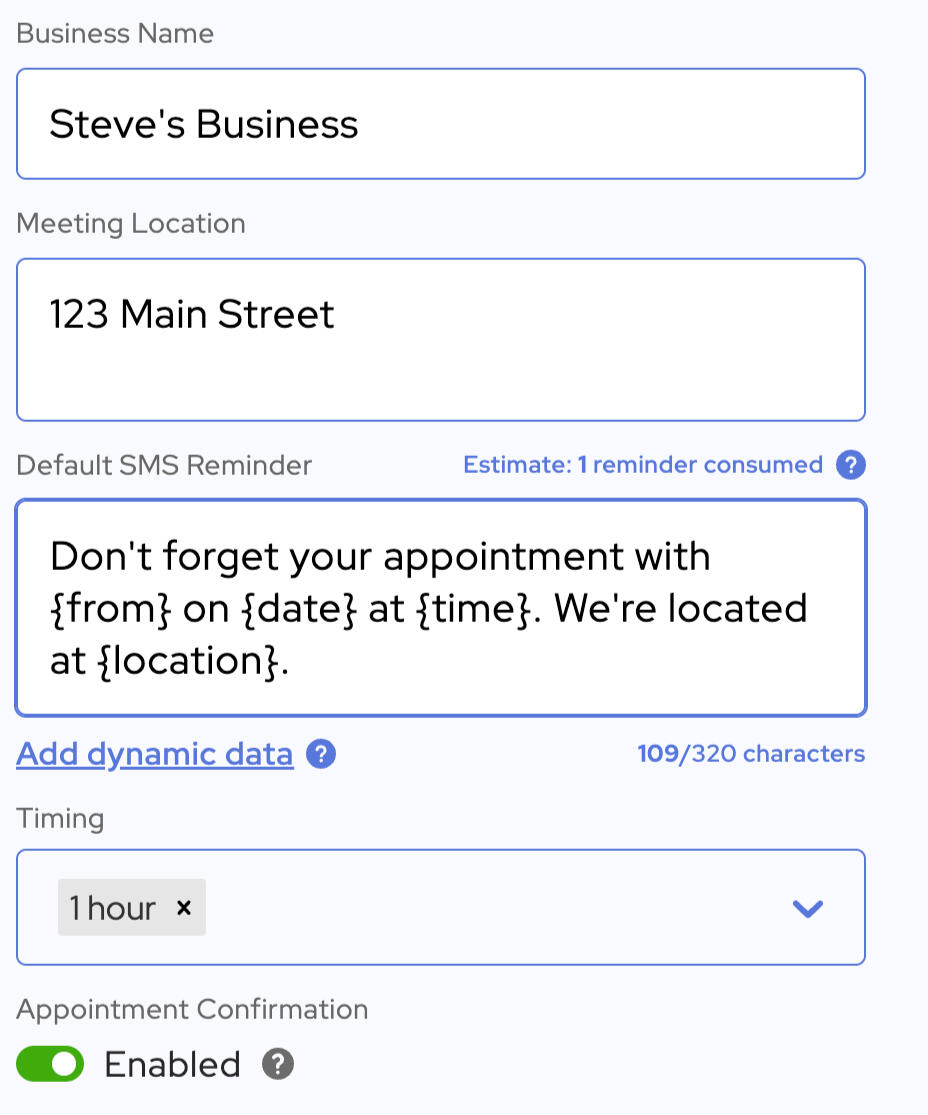Expand the Timing dropdown
This screenshot has width=928, height=1115.
(807, 908)
